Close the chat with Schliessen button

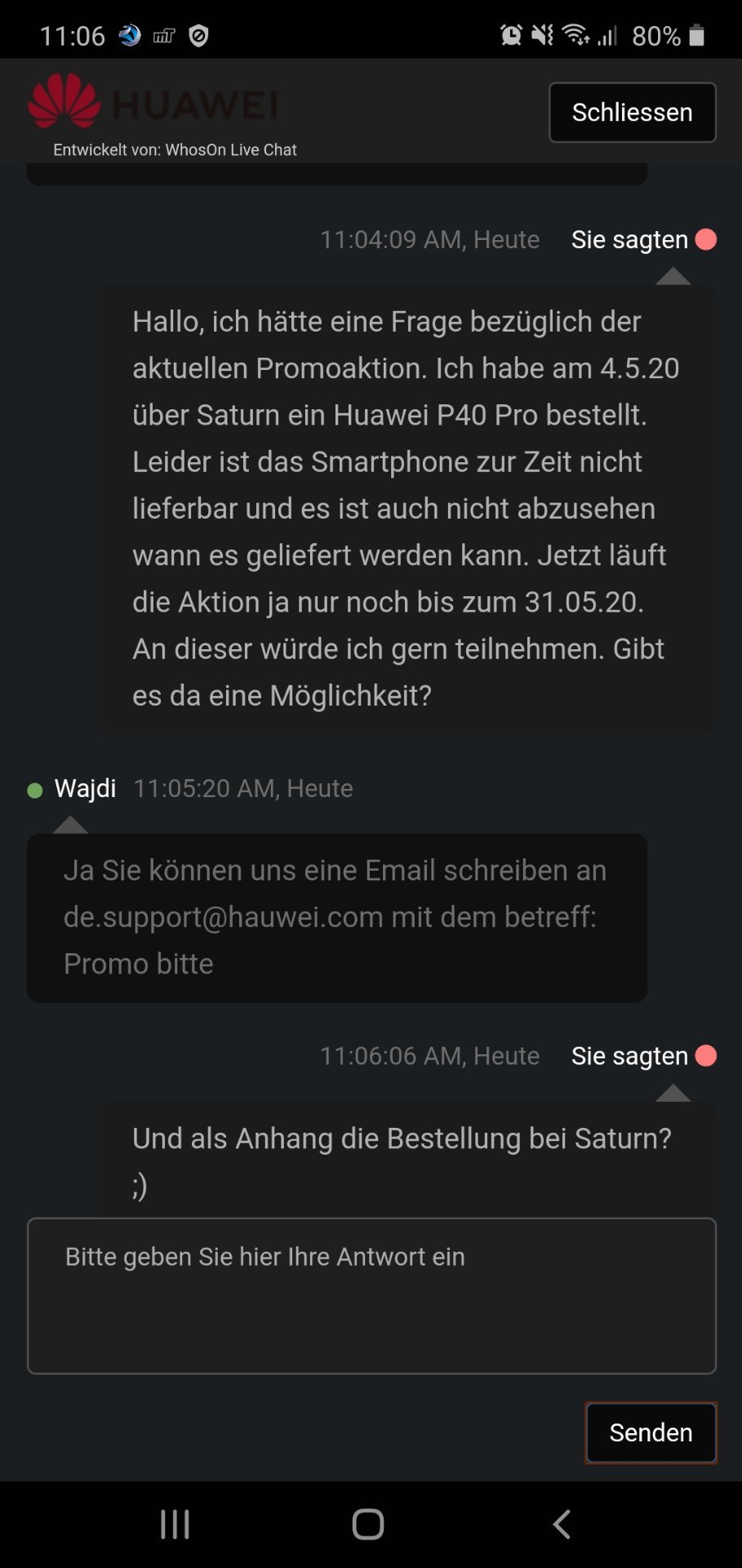point(632,112)
